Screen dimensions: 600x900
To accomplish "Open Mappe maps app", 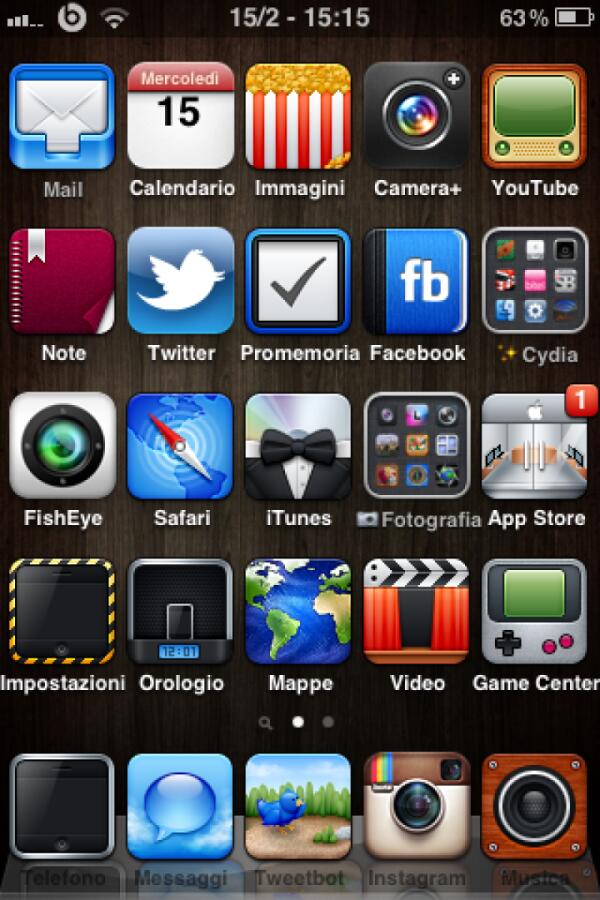I will tap(298, 611).
